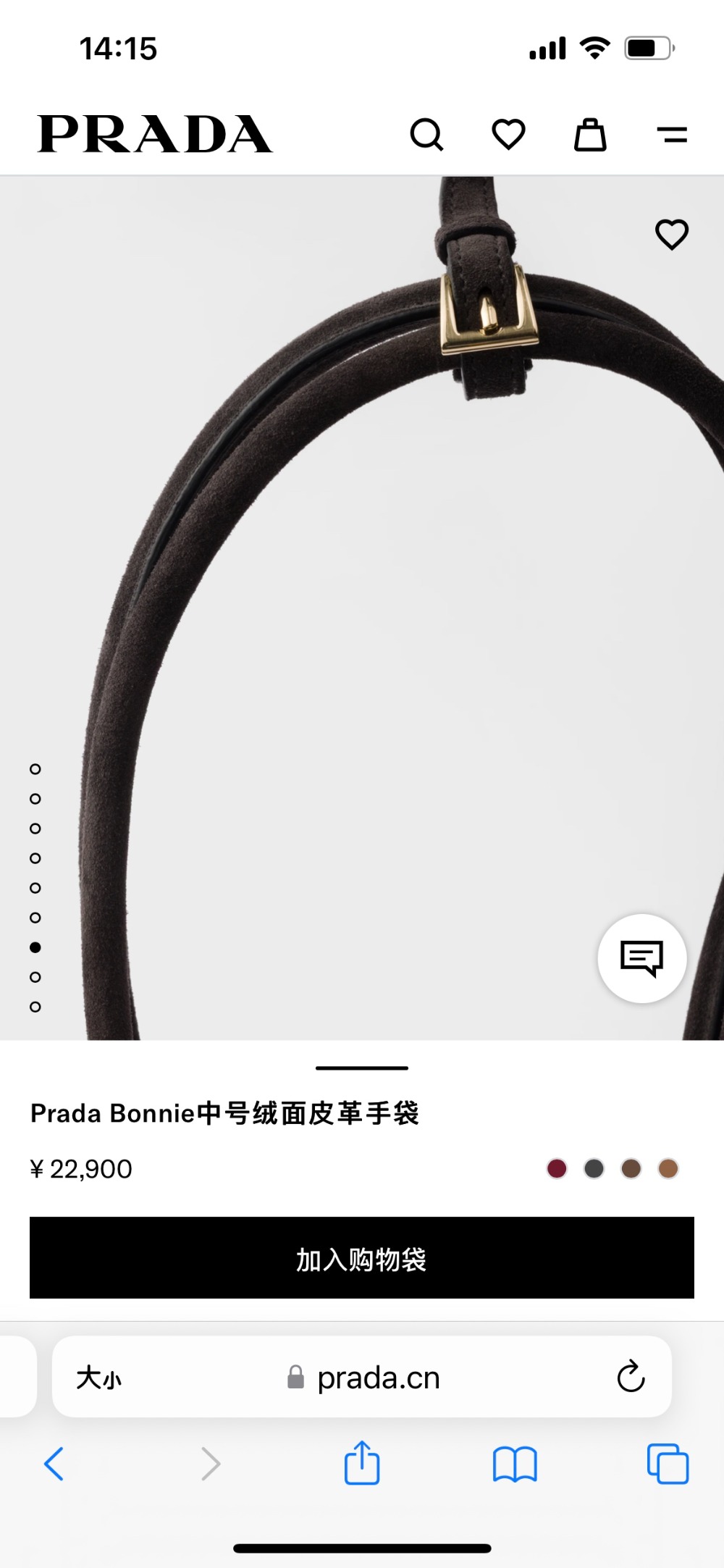The width and height of the screenshot is (724, 1568).
Task: Open the search magnifier in the header
Action: (426, 135)
